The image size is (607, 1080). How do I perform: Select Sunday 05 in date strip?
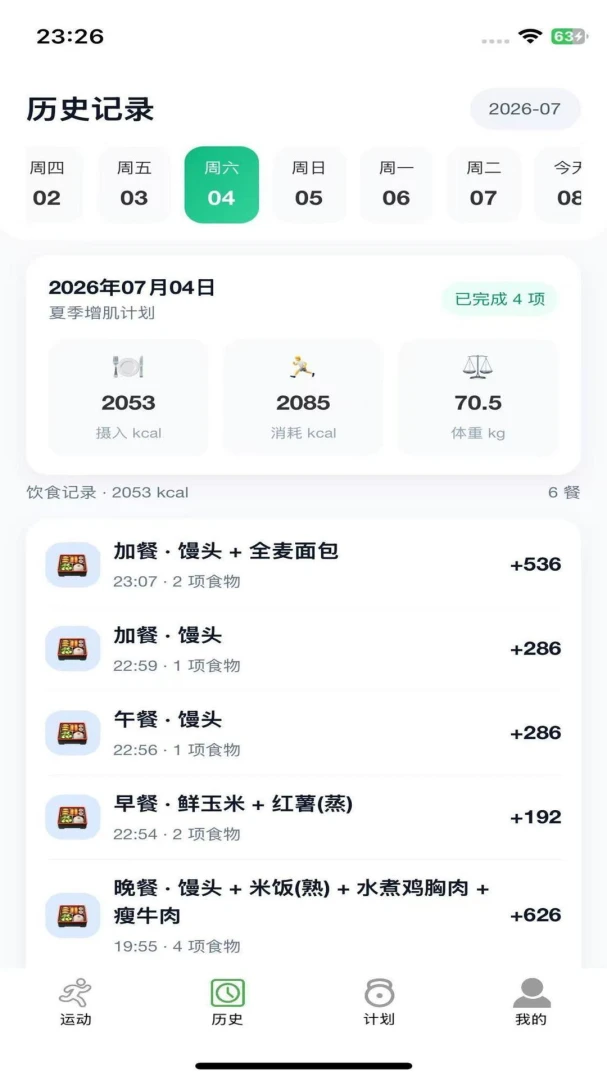tap(309, 185)
